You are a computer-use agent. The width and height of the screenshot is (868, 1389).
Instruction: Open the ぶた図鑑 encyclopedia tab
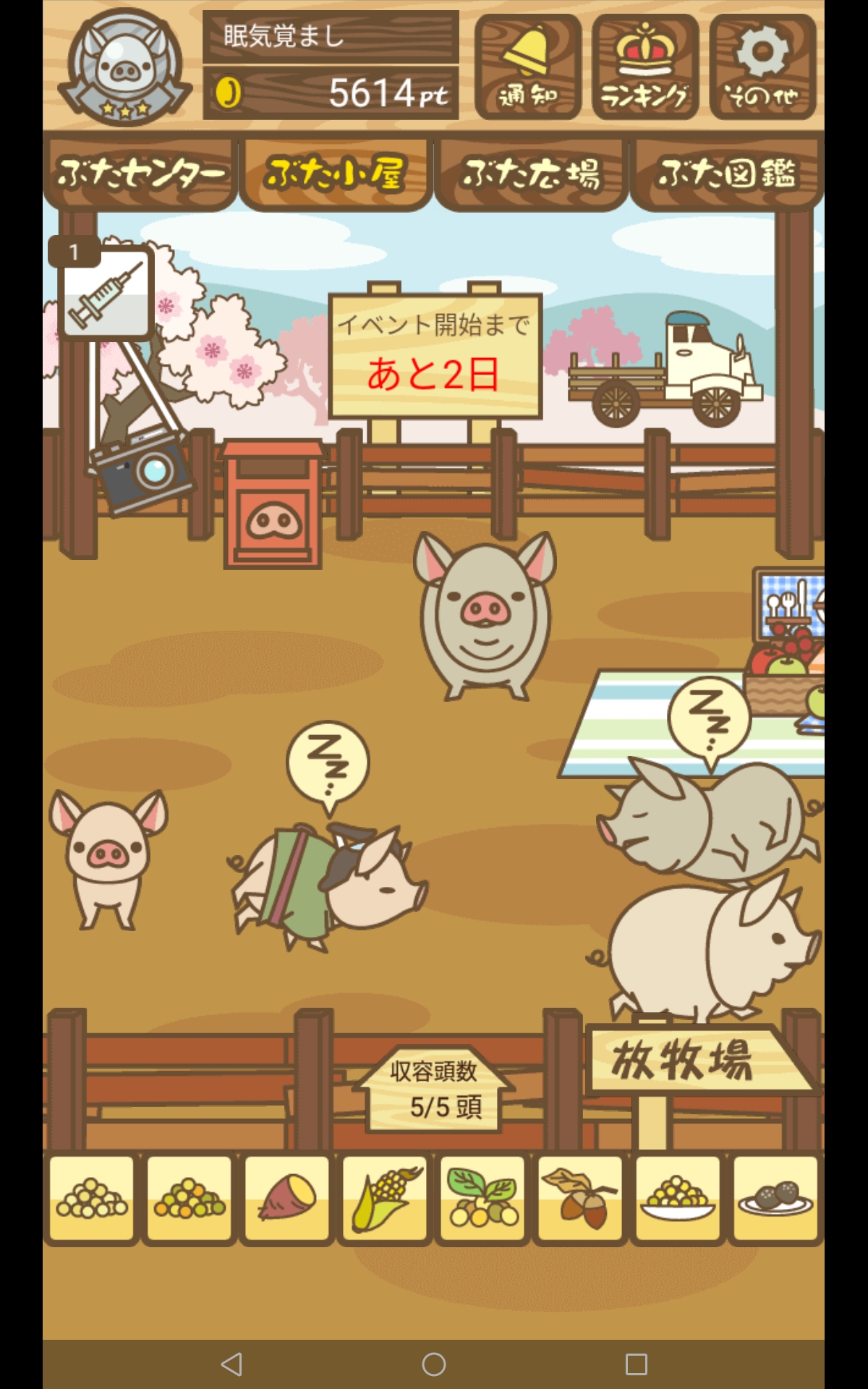click(727, 174)
